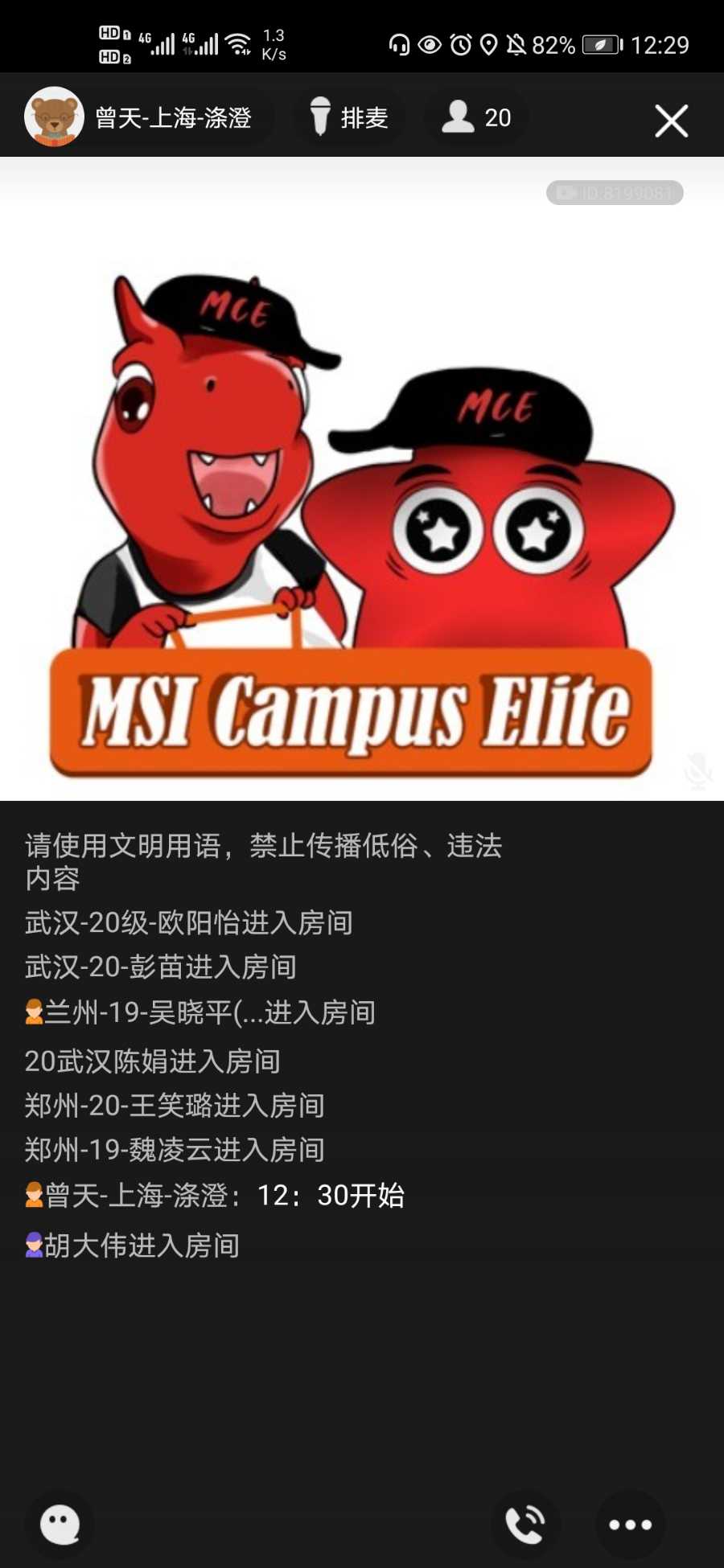Close the live room
This screenshot has height=1568, width=724.
671,121
